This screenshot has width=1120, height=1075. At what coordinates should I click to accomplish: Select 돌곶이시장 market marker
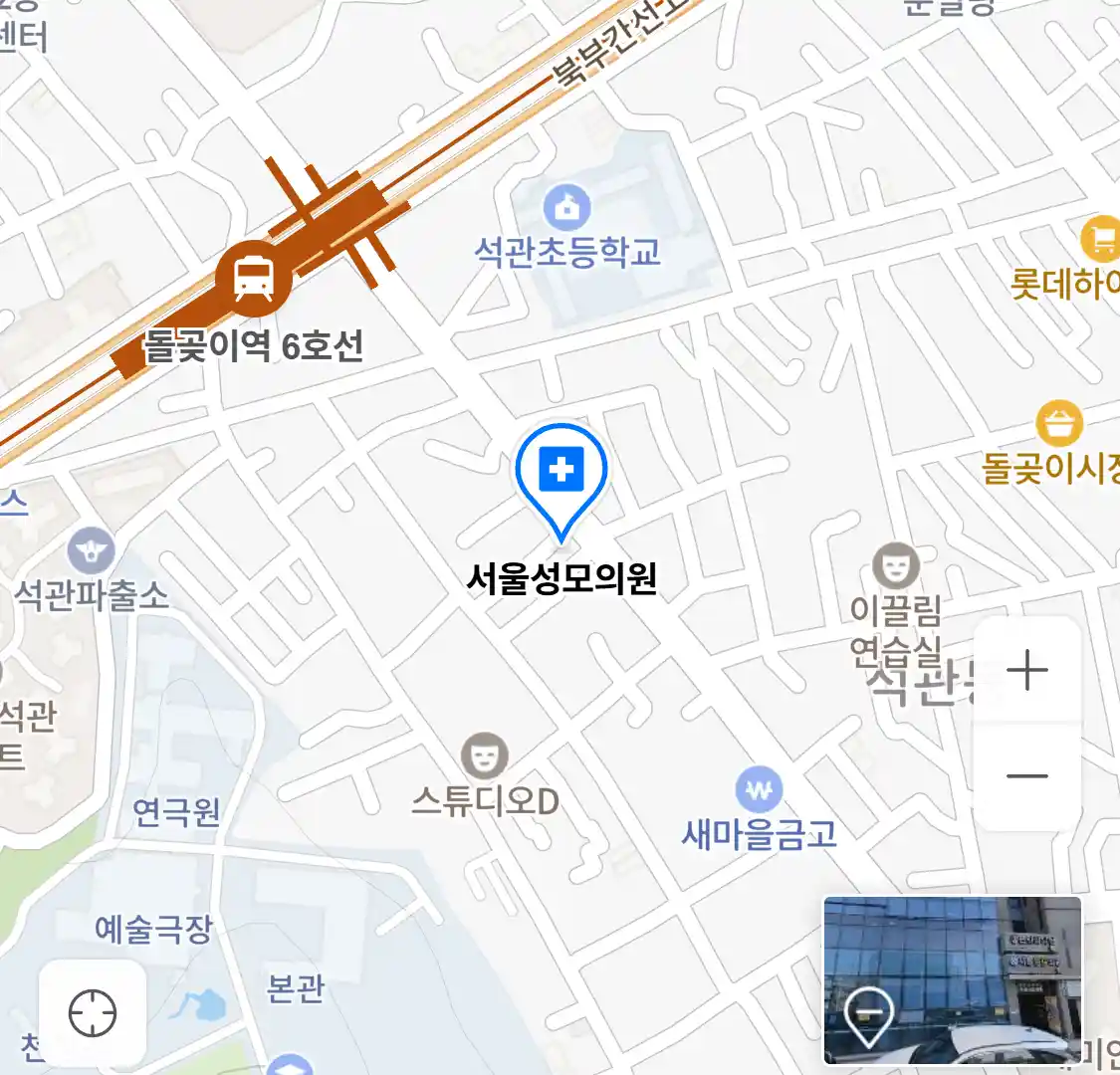(1059, 424)
